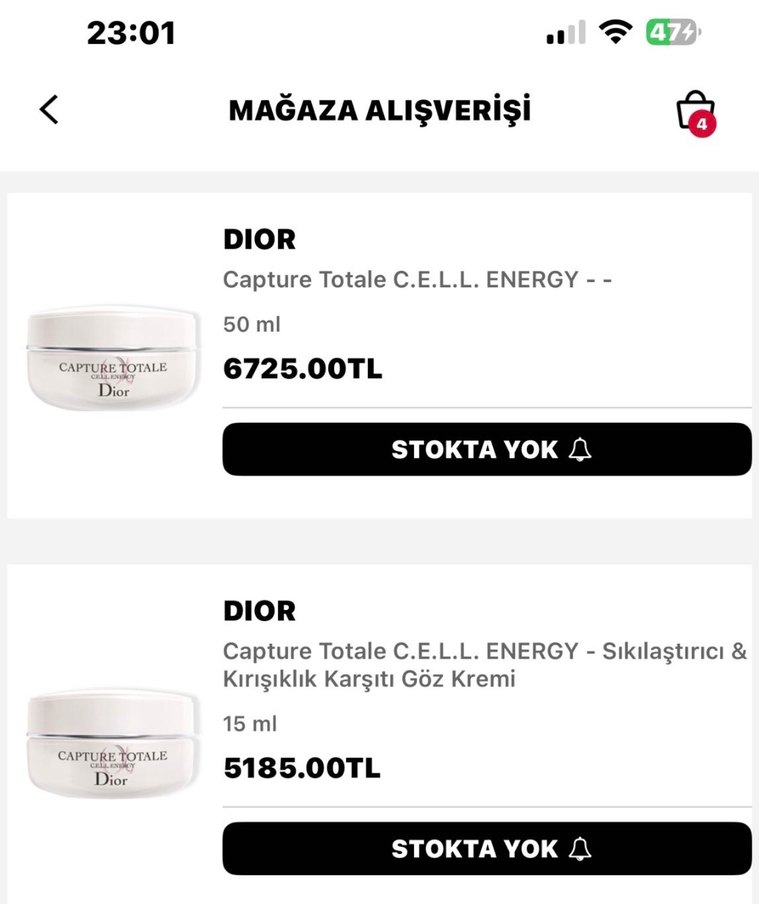759x904 pixels.
Task: Open the DIOR brand name on first product
Action: (x=259, y=240)
